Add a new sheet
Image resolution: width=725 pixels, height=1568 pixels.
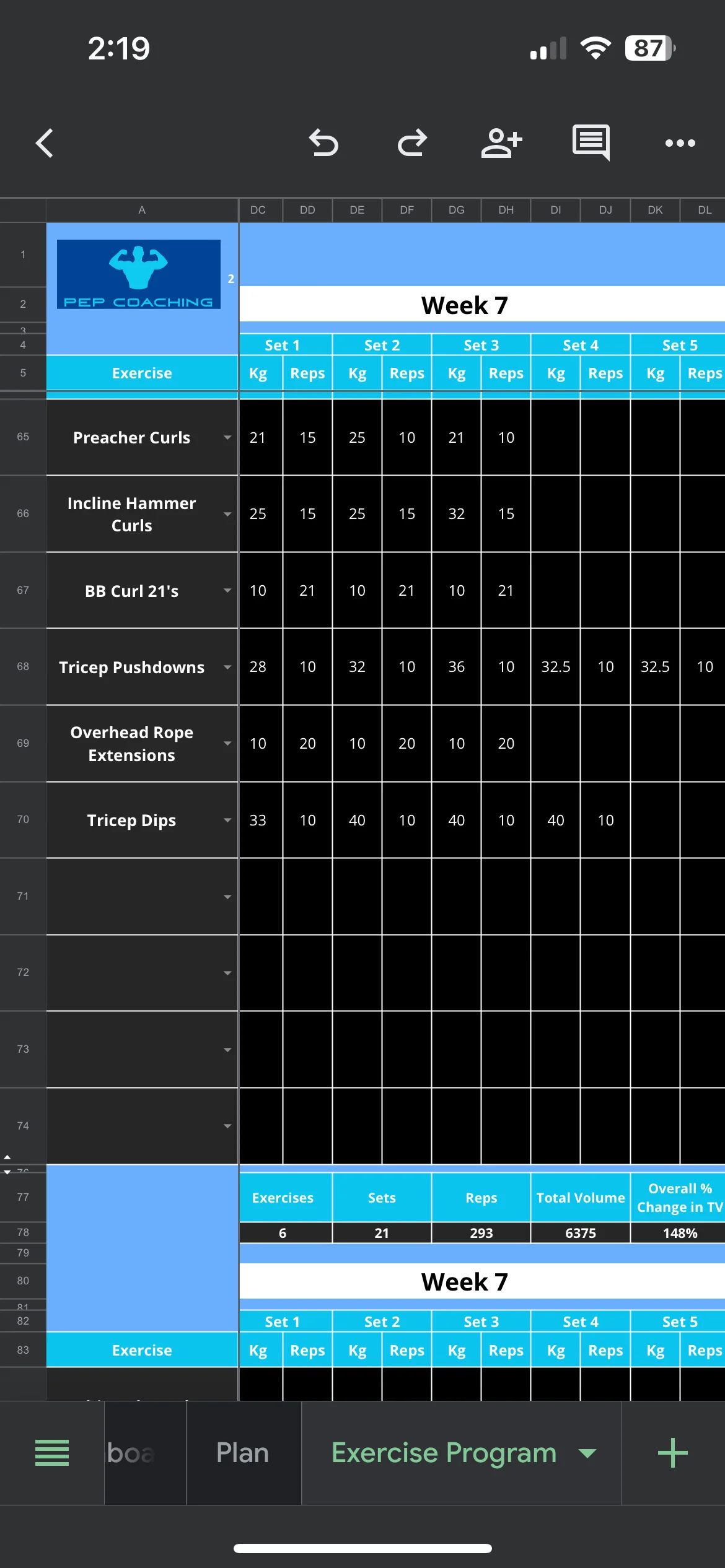pyautogui.click(x=673, y=1453)
